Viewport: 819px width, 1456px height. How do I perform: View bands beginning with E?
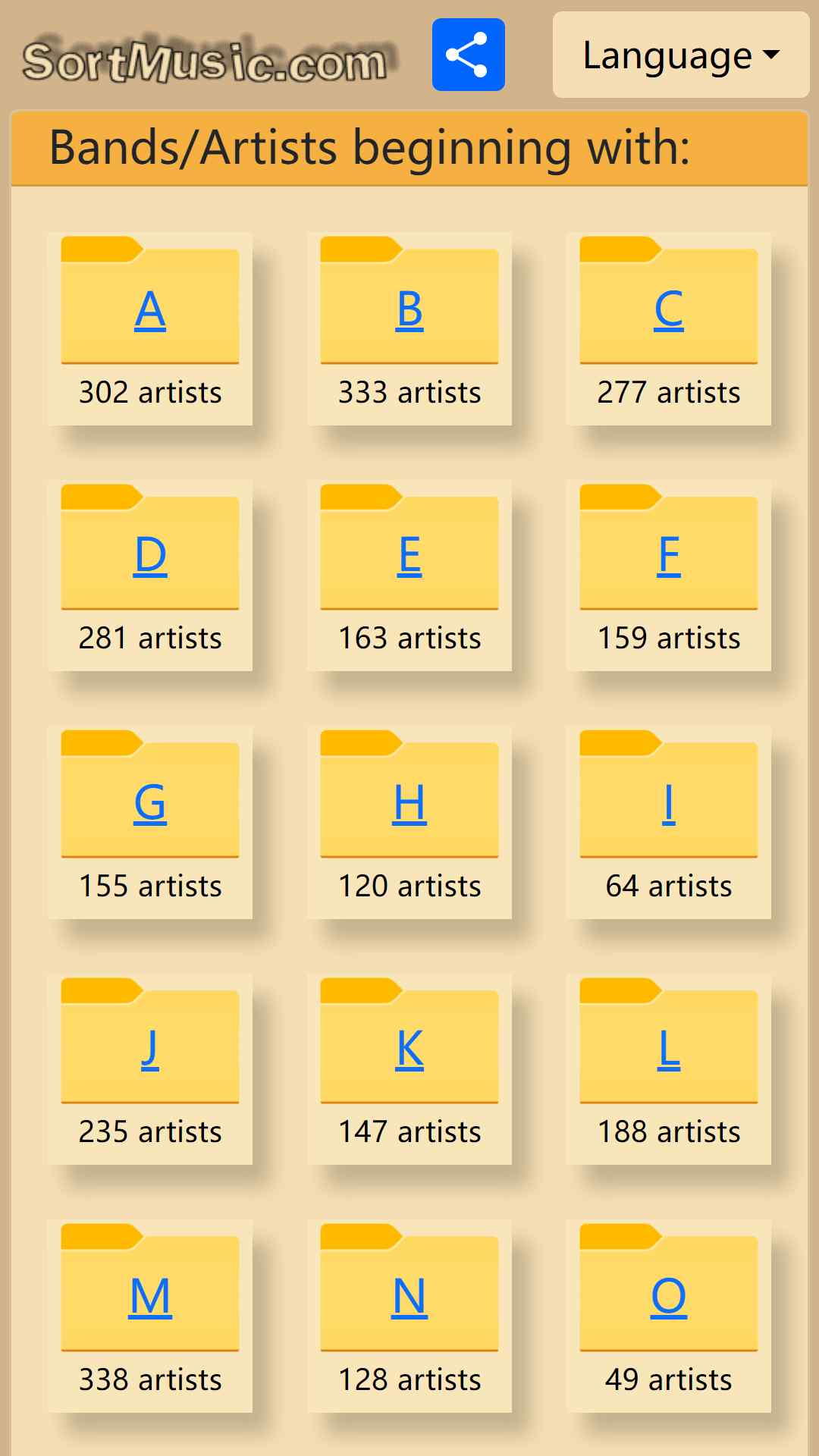[409, 555]
